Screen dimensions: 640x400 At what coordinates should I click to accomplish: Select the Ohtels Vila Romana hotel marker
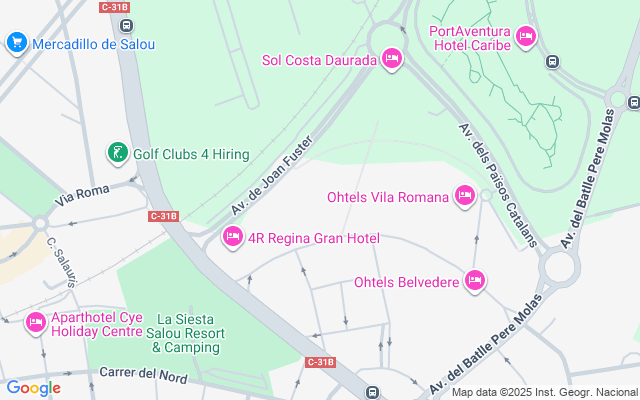[464, 196]
